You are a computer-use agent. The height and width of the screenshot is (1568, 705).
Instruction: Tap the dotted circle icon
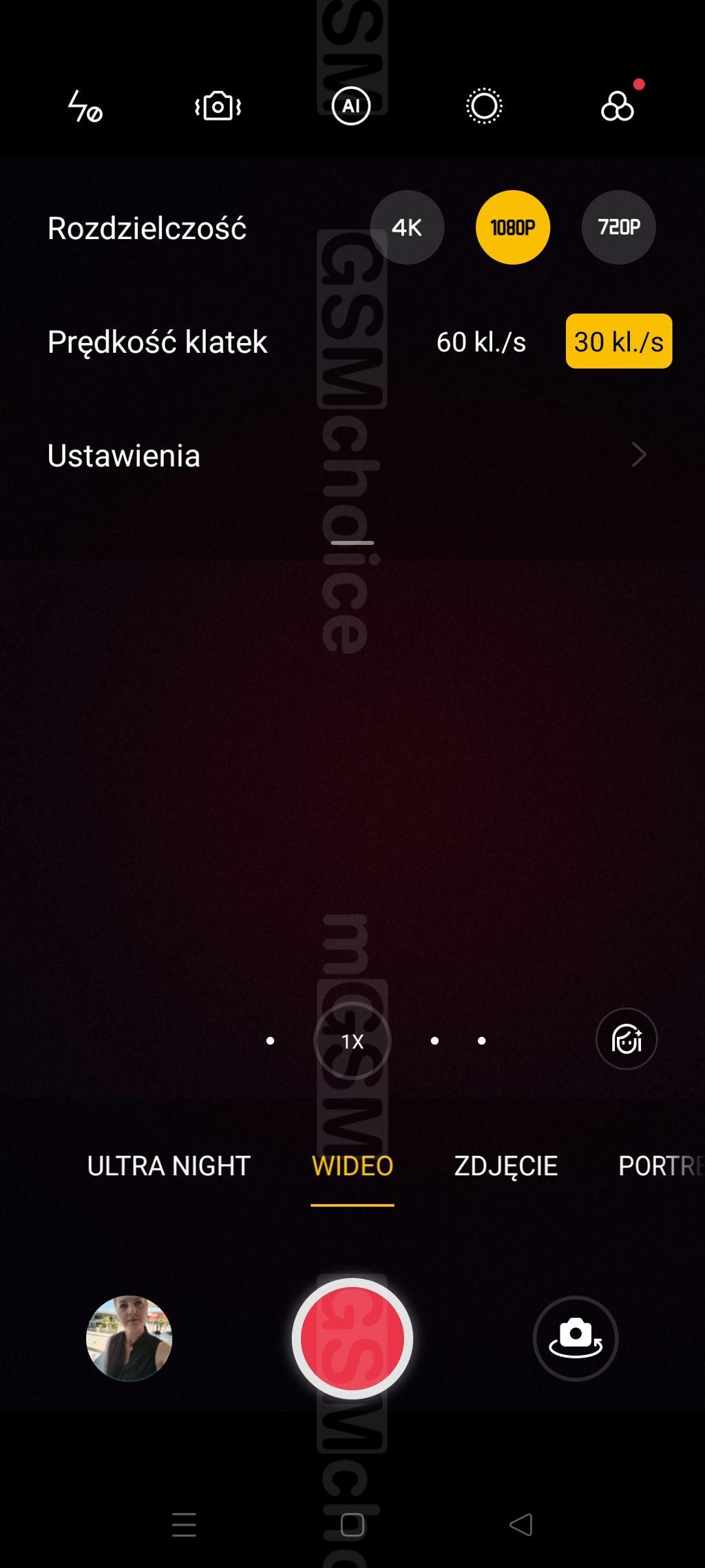484,107
